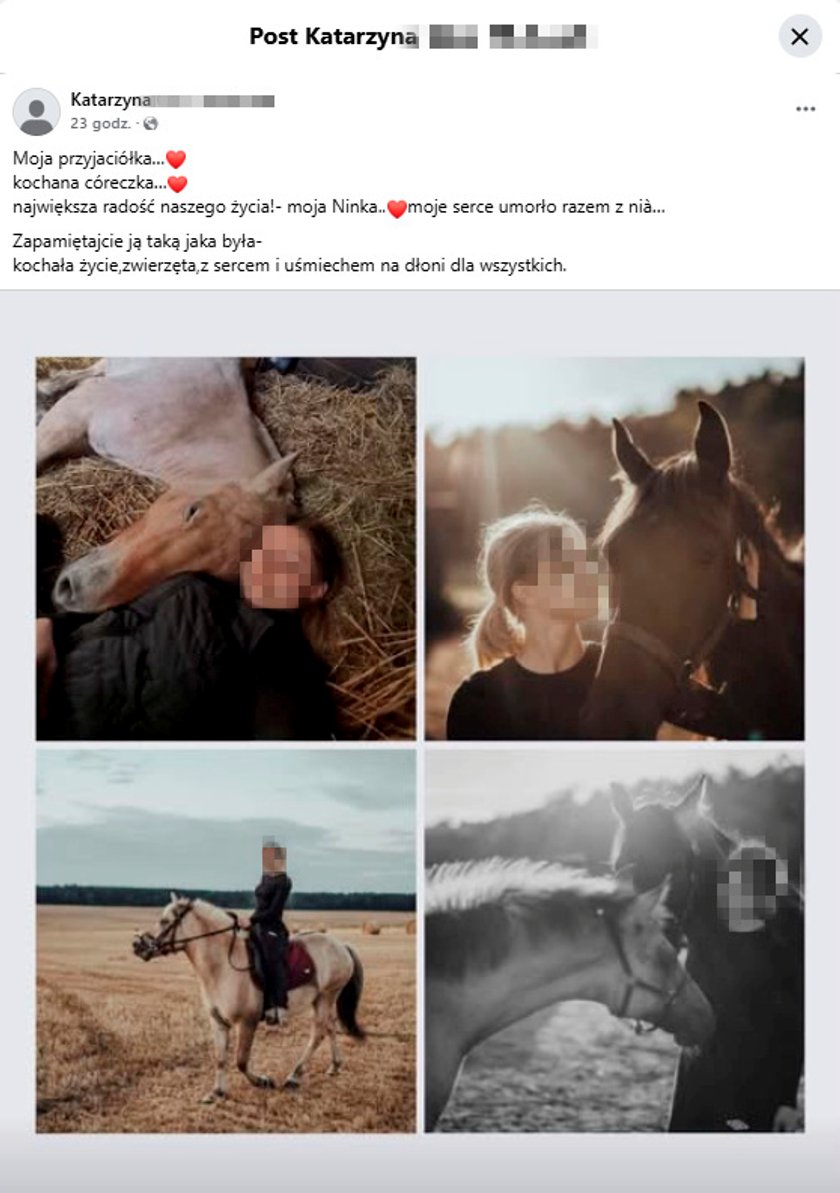Open the photo of horse lying on hay
The width and height of the screenshot is (840, 1193).
coord(226,548)
